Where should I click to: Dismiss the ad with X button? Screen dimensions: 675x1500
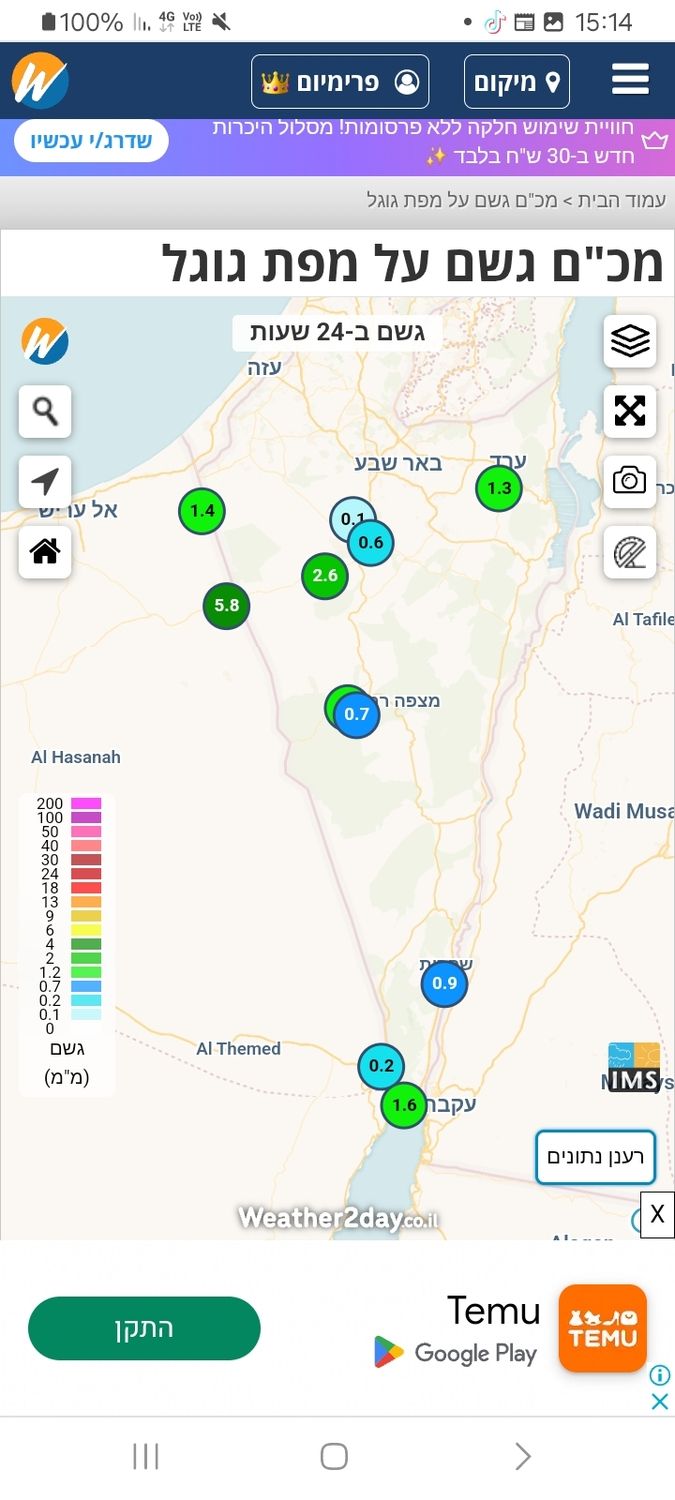[x=657, y=1214]
